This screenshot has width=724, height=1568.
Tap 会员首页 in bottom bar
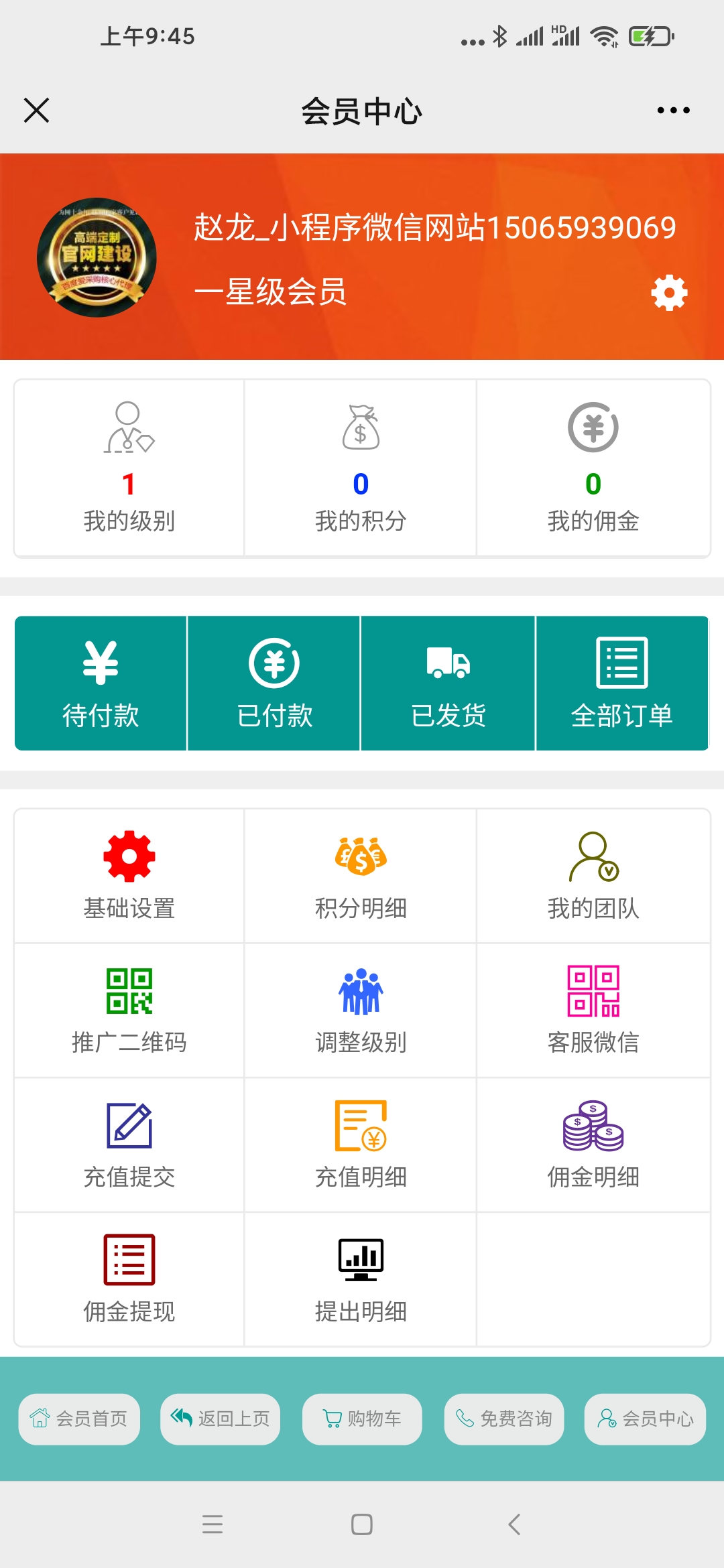(79, 1419)
